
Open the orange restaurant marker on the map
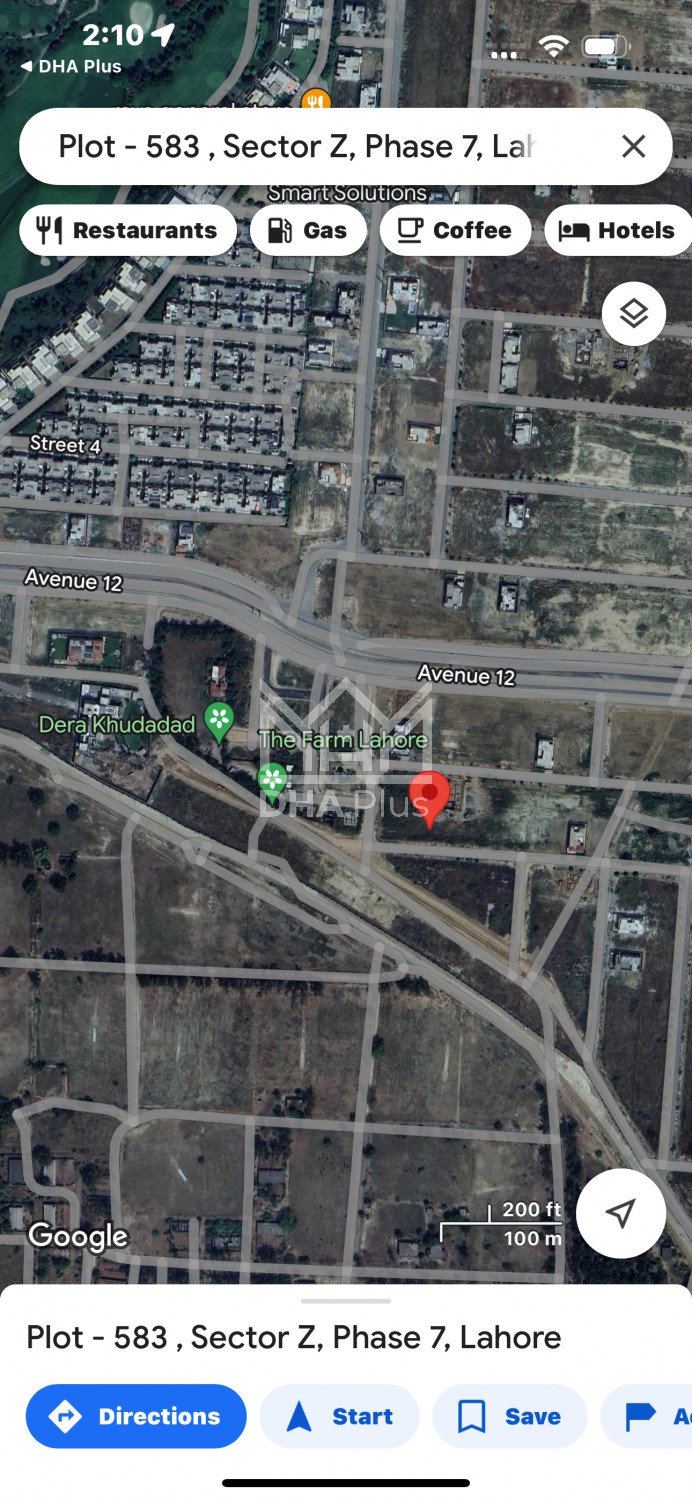[316, 100]
